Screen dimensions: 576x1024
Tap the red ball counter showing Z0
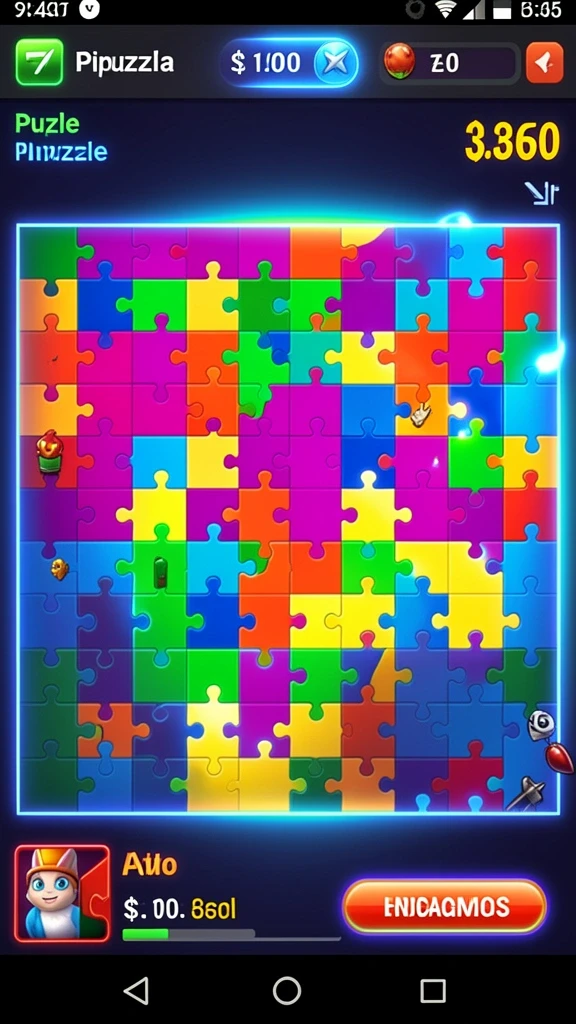click(x=450, y=63)
